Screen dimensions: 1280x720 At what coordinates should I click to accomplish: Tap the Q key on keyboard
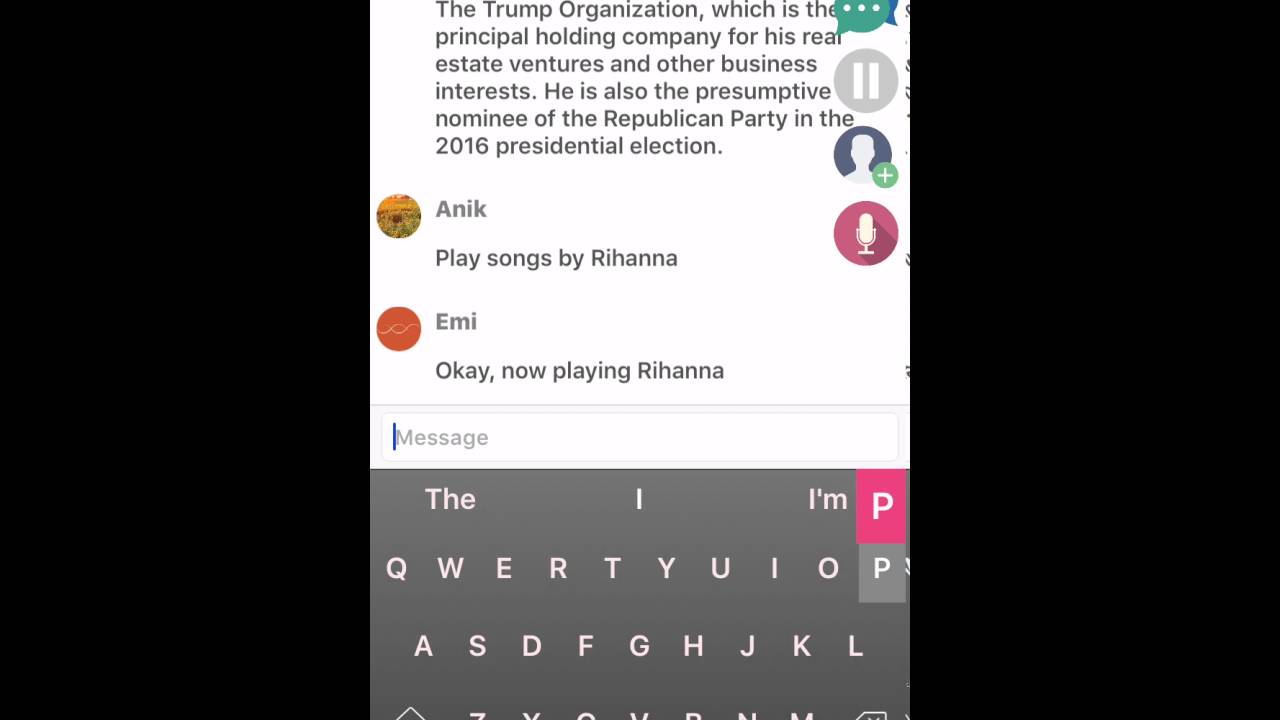(x=396, y=569)
